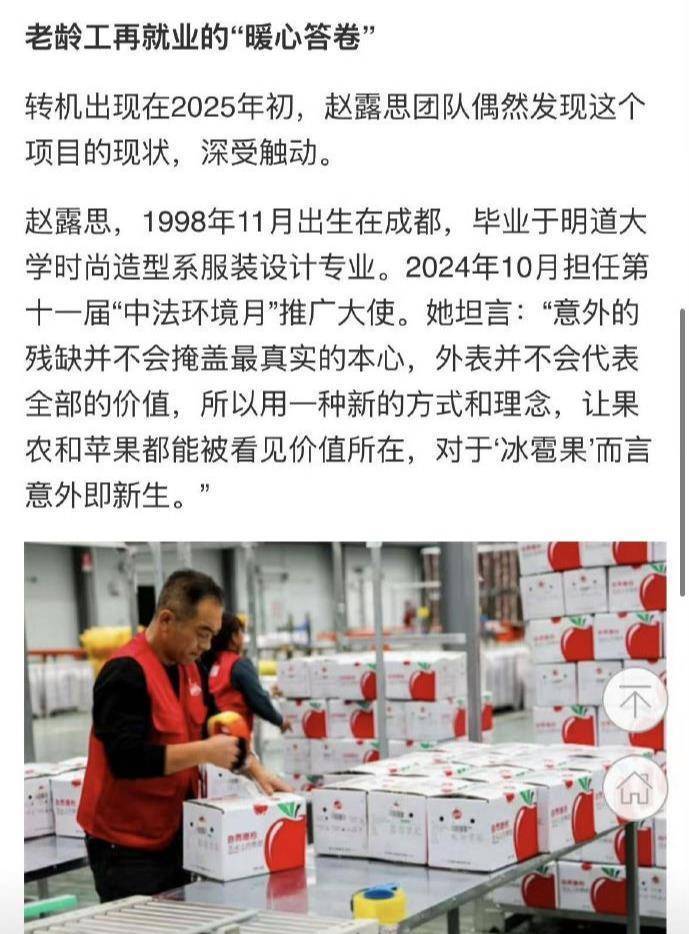This screenshot has height=934, width=689.
Task: Go to the home page via floating house icon
Action: click(x=634, y=787)
